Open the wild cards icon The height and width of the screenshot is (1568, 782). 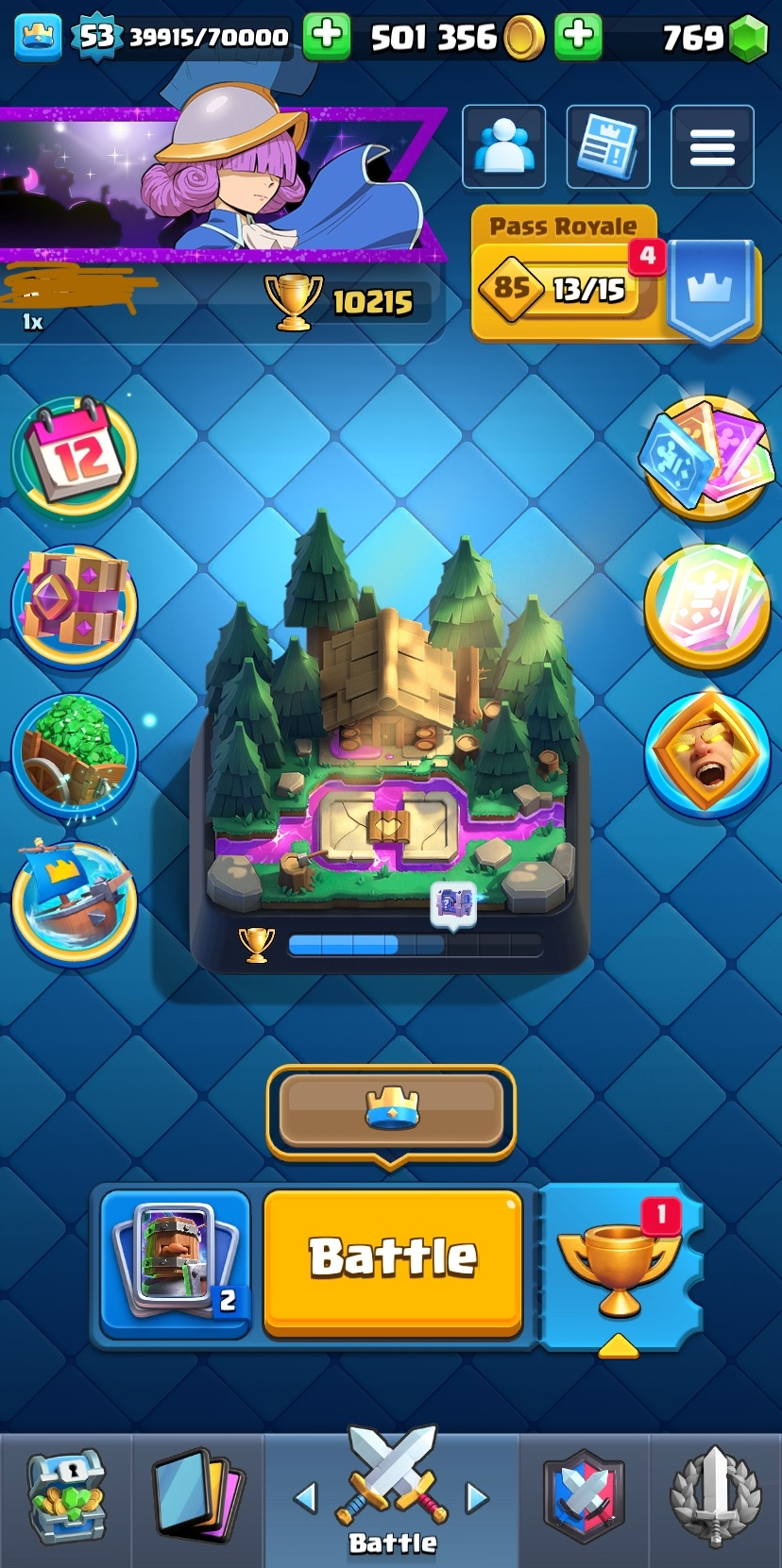pyautogui.click(x=705, y=605)
